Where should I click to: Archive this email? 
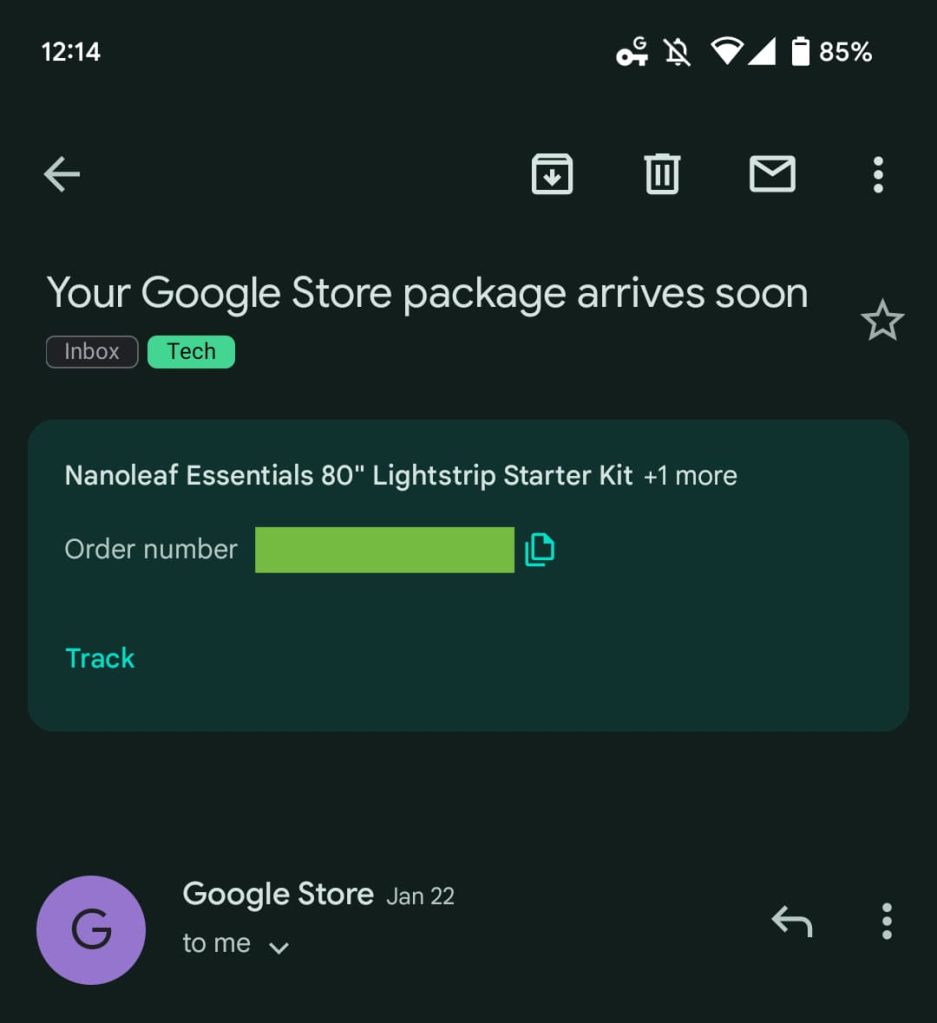pyautogui.click(x=552, y=175)
